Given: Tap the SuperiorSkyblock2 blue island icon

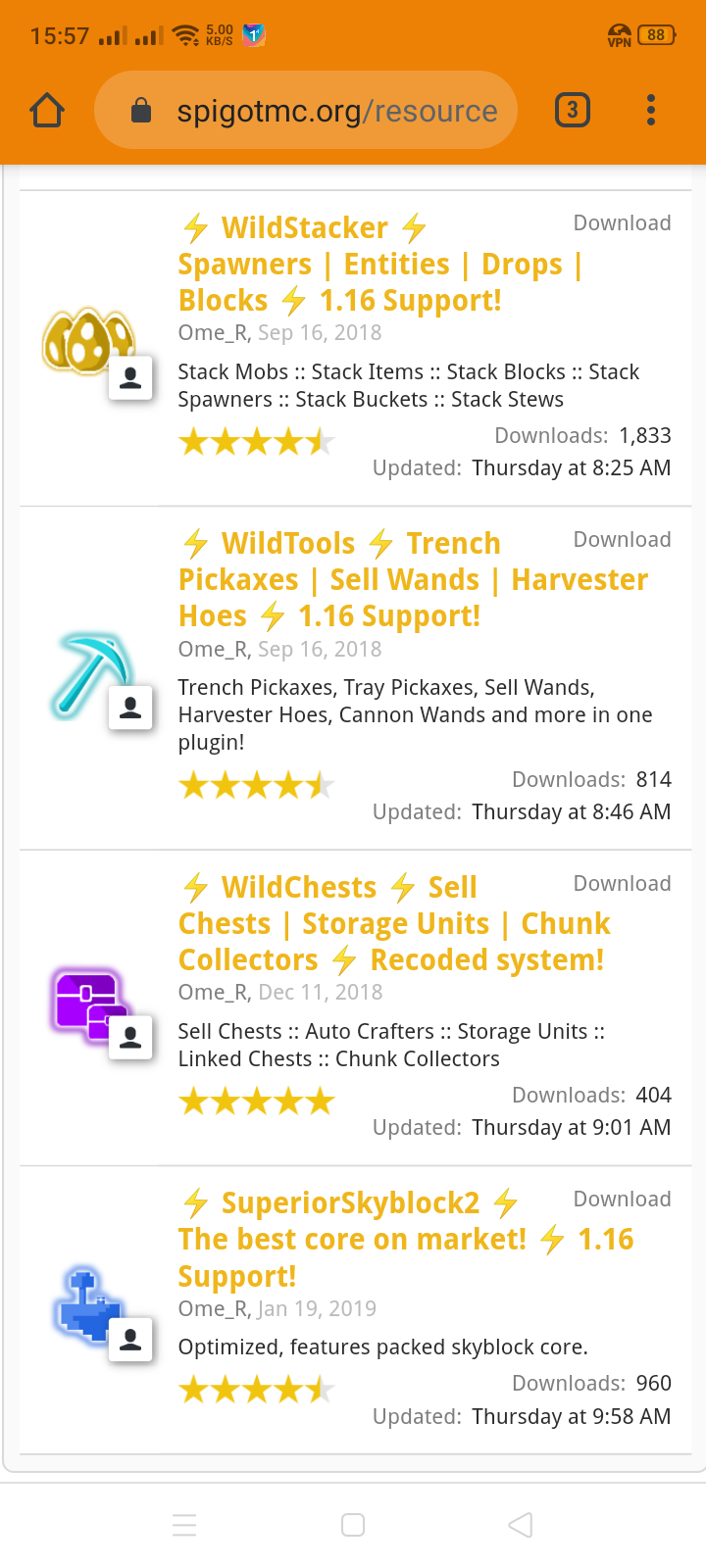Looking at the screenshot, I should [x=88, y=1303].
